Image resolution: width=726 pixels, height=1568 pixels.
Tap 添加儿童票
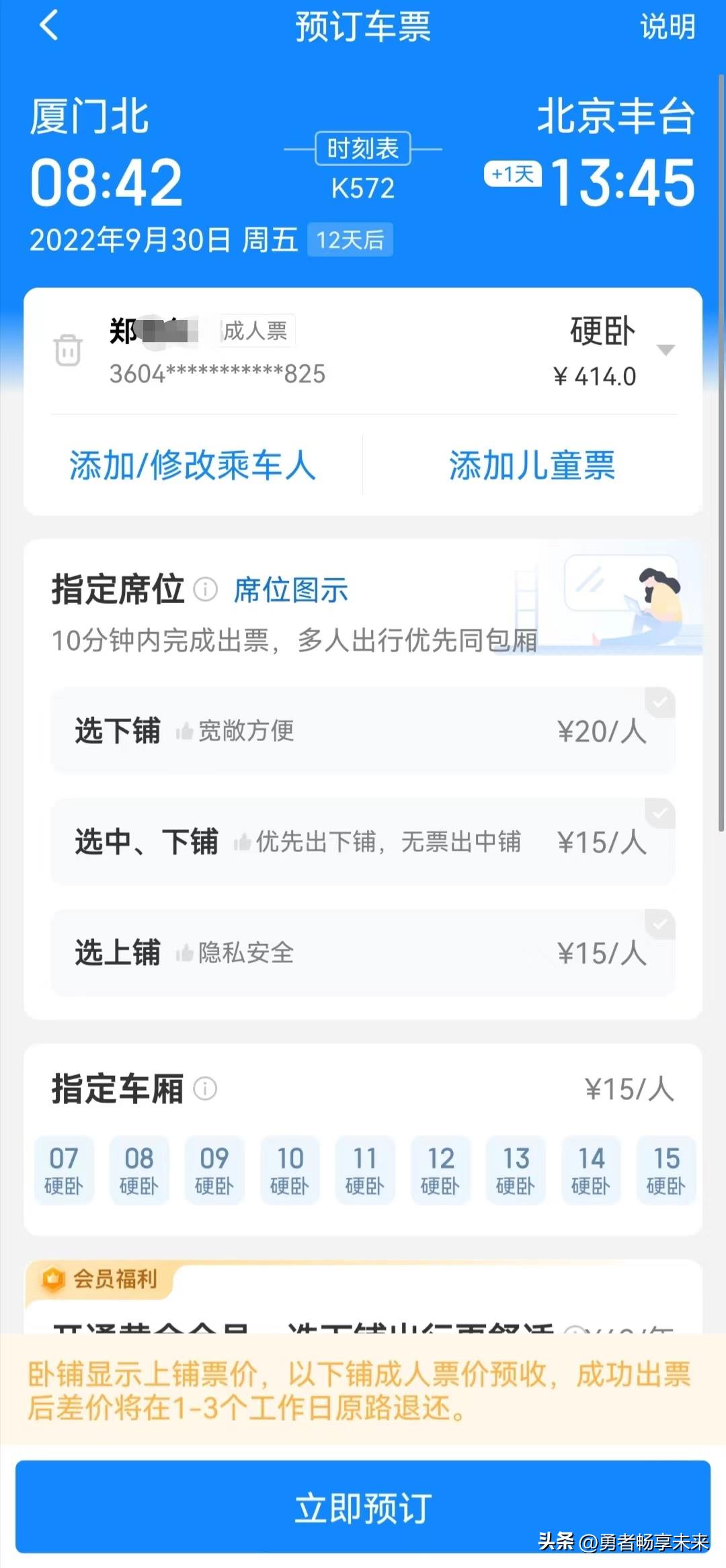pos(532,465)
